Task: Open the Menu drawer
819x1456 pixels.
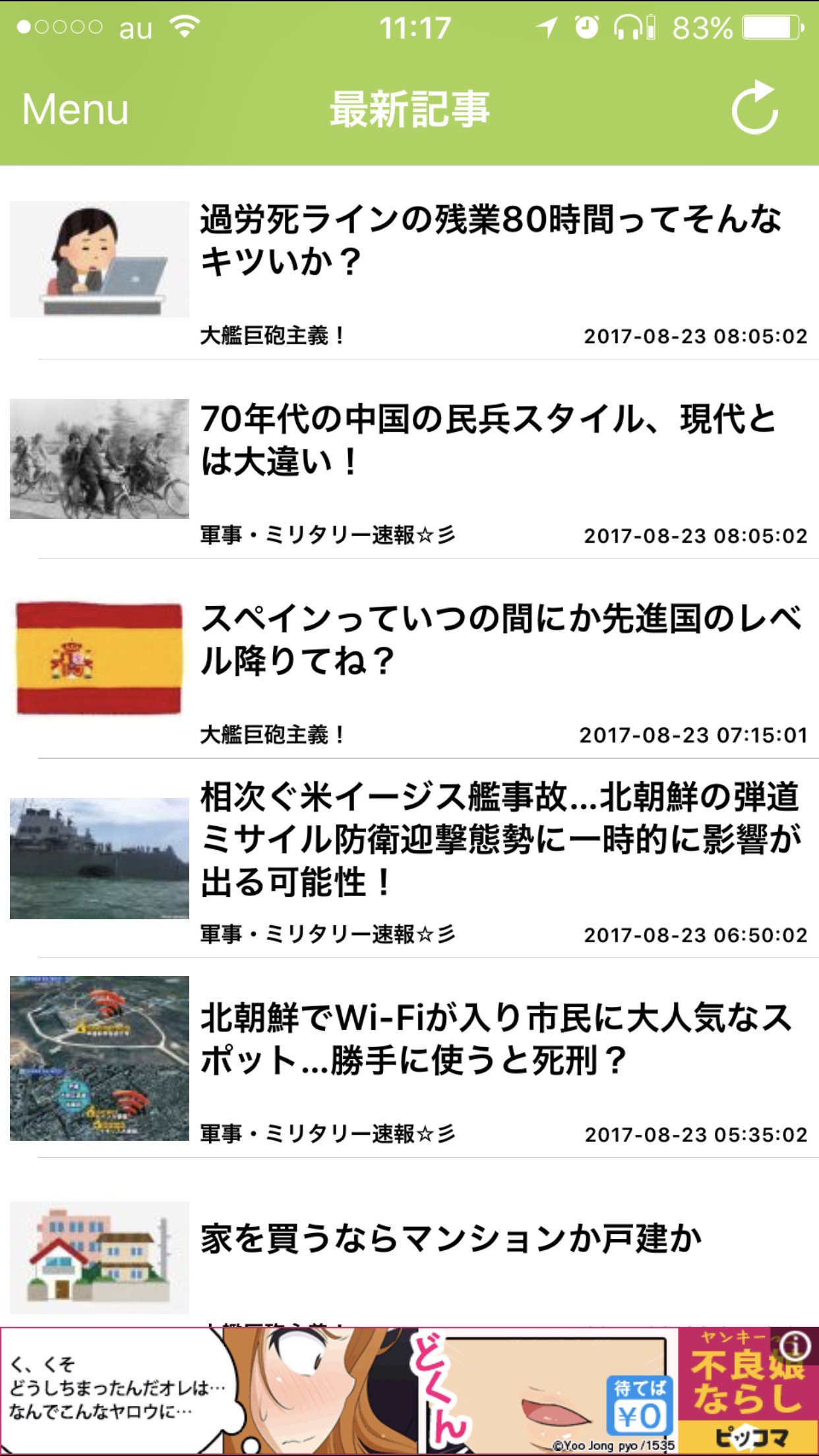Action: 75,109
